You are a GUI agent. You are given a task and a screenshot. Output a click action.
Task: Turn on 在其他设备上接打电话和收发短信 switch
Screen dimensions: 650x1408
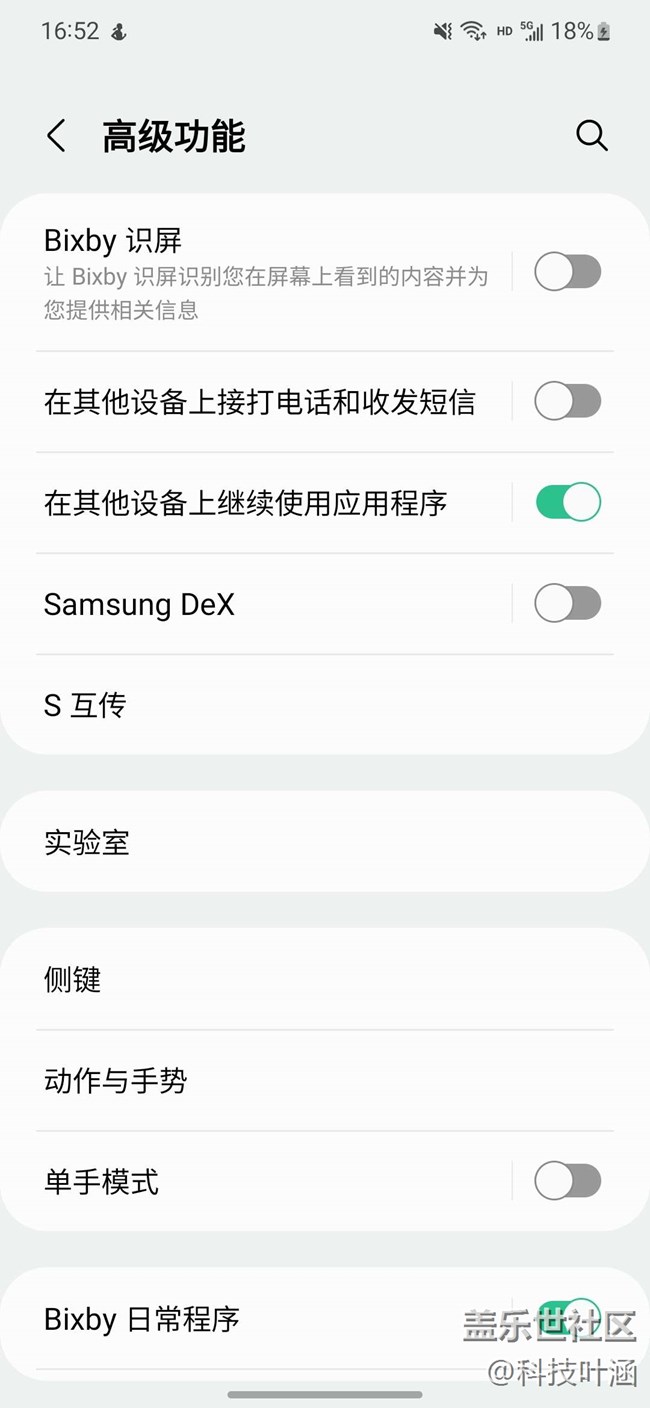567,402
